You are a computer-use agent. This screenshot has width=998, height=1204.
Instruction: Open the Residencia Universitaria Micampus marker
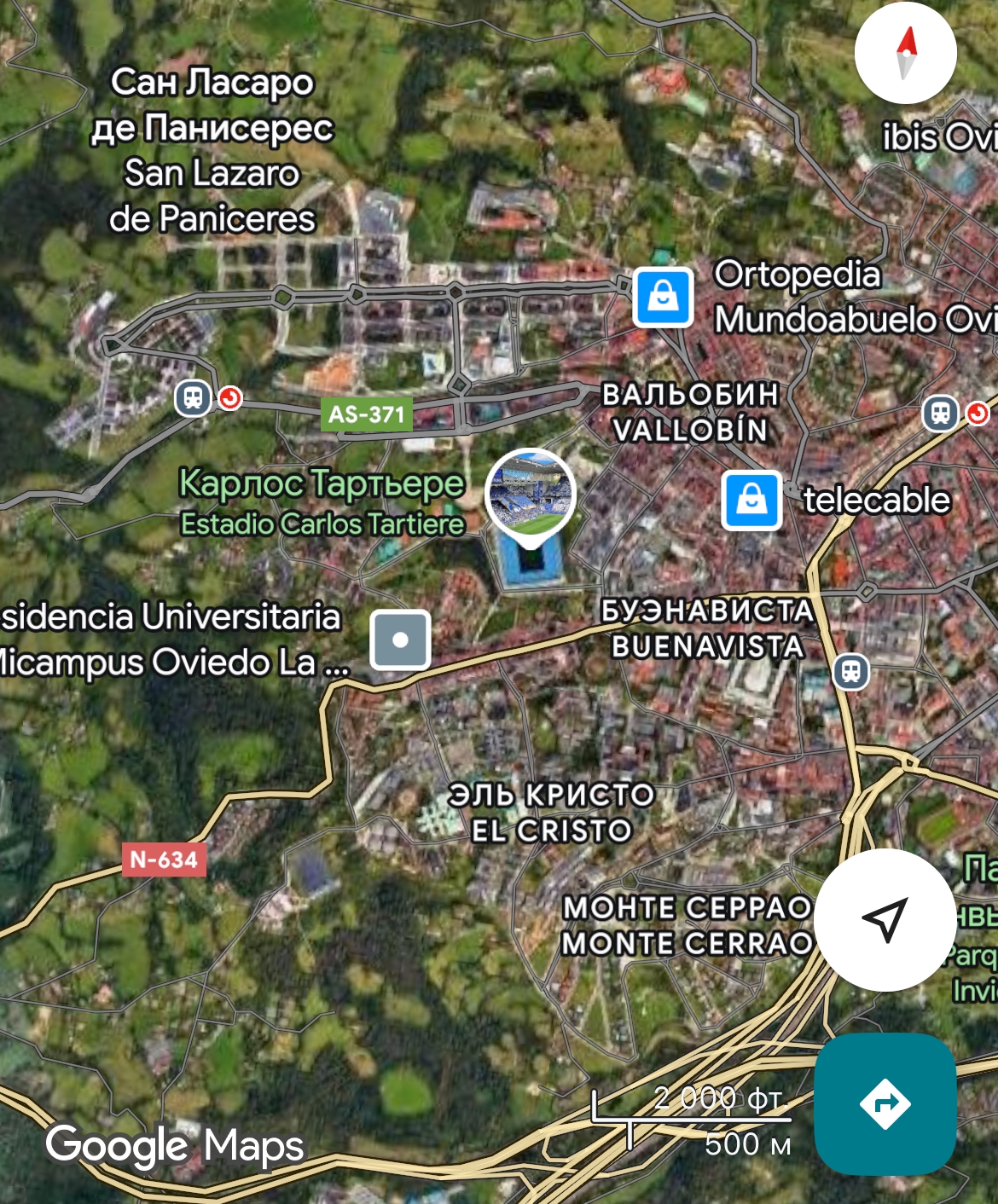click(400, 640)
